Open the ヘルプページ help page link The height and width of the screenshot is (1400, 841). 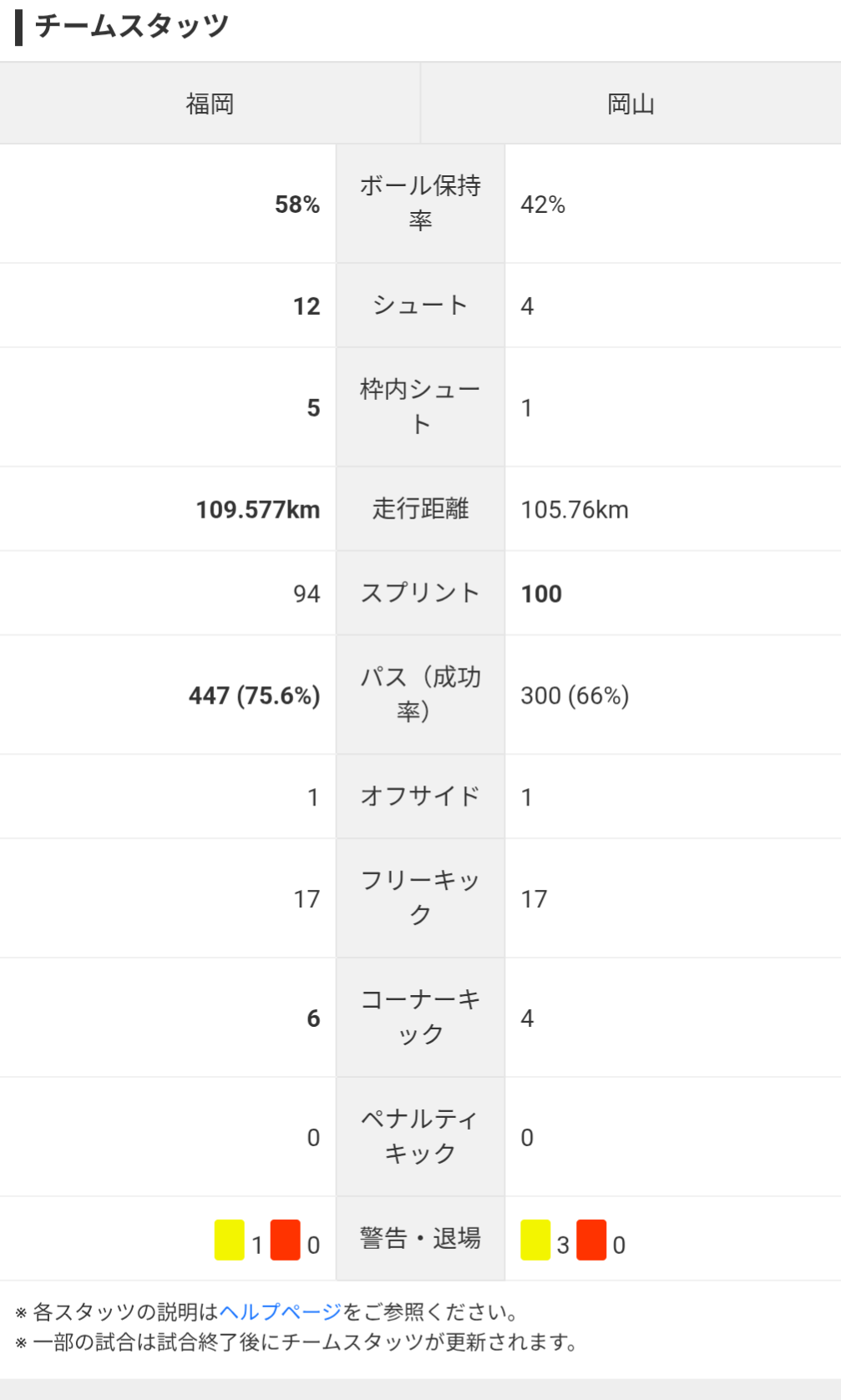281,1312
